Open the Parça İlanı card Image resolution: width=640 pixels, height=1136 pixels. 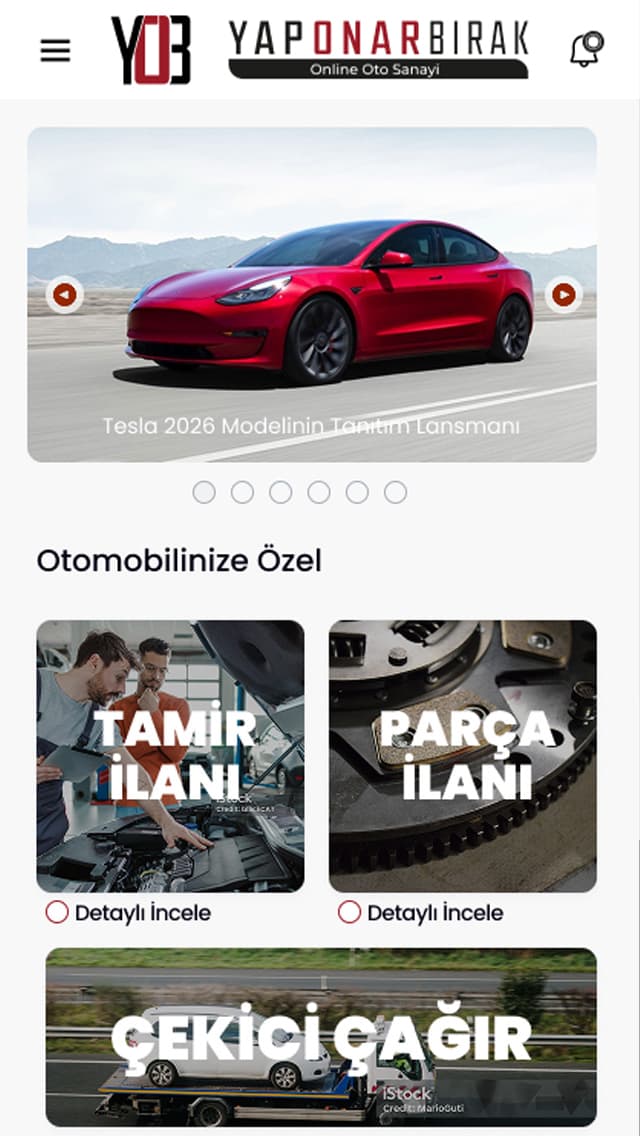pos(463,756)
